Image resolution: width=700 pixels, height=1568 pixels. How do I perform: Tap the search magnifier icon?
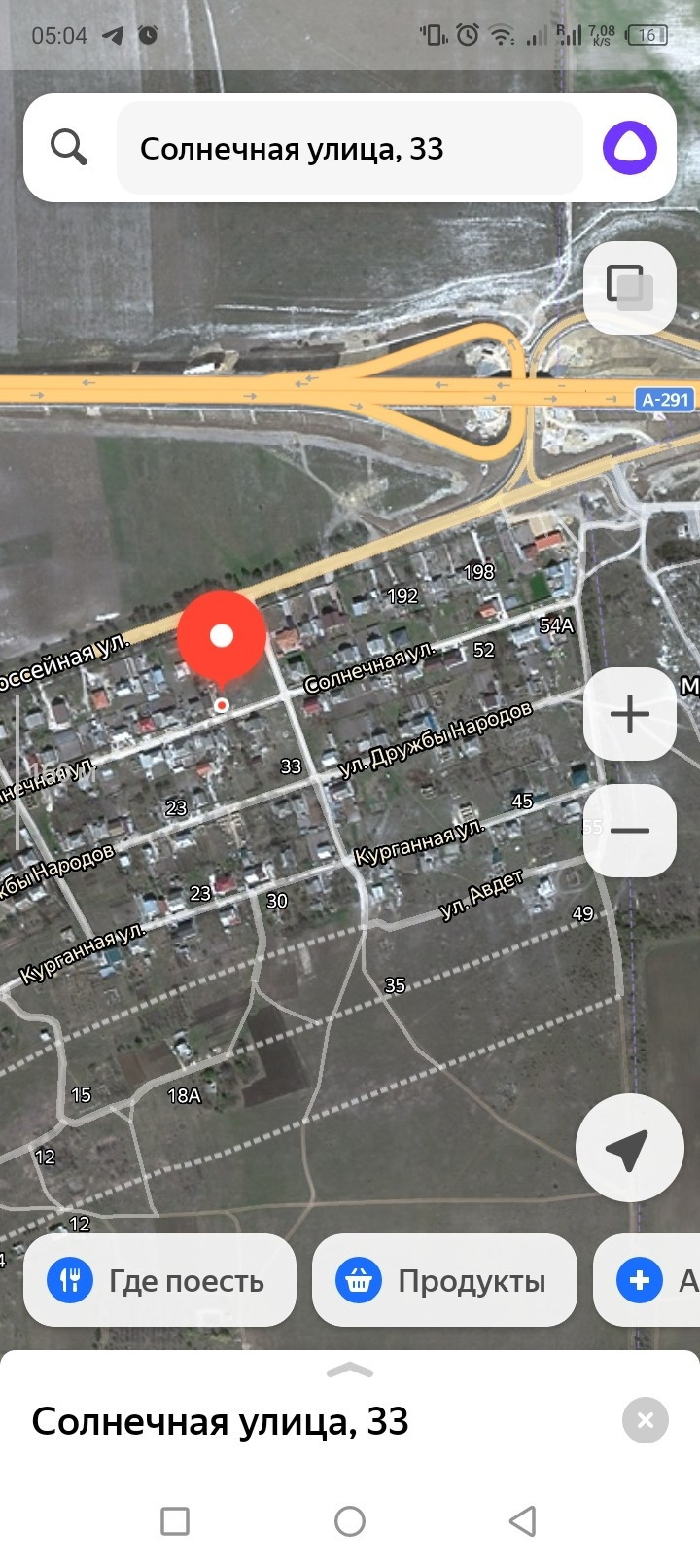pyautogui.click(x=69, y=148)
